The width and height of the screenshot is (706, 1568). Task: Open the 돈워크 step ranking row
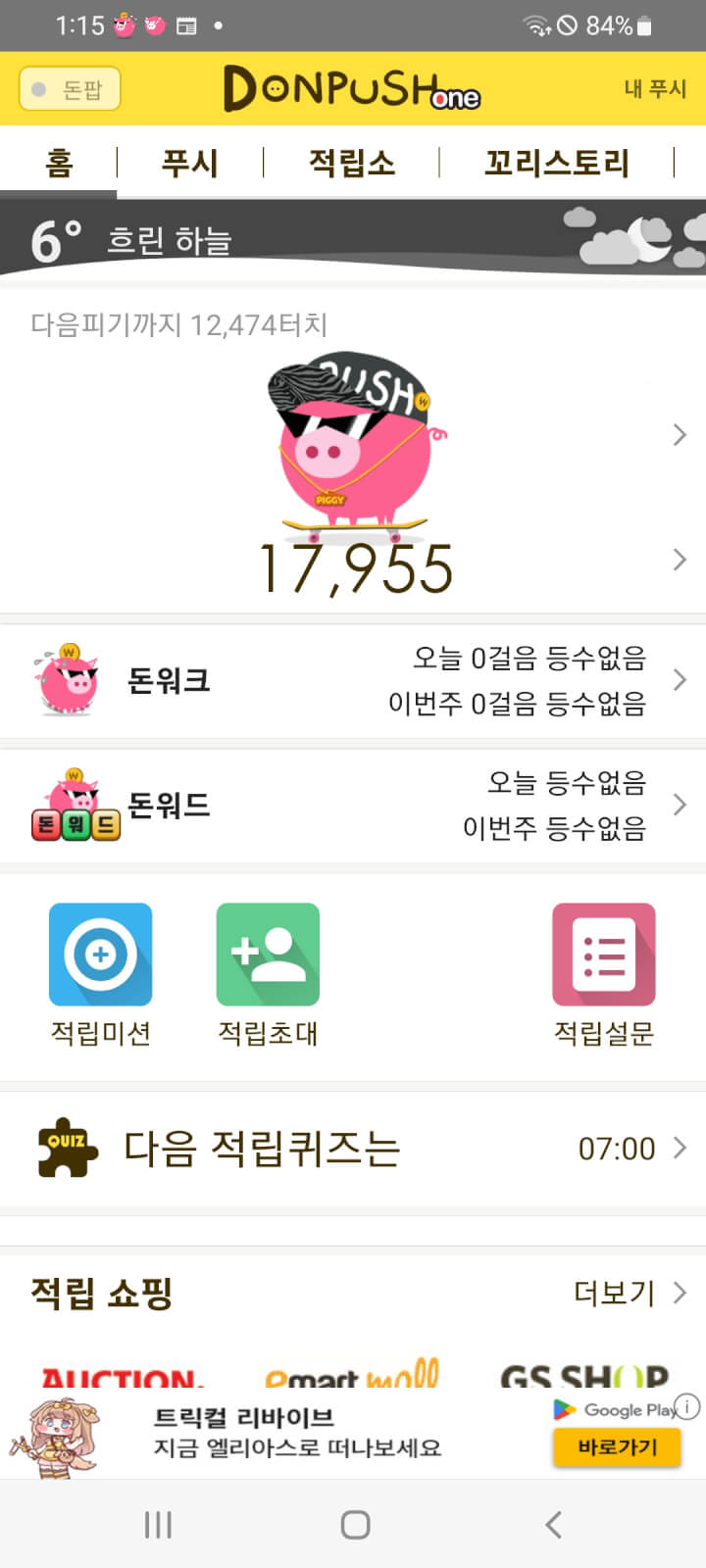click(353, 680)
